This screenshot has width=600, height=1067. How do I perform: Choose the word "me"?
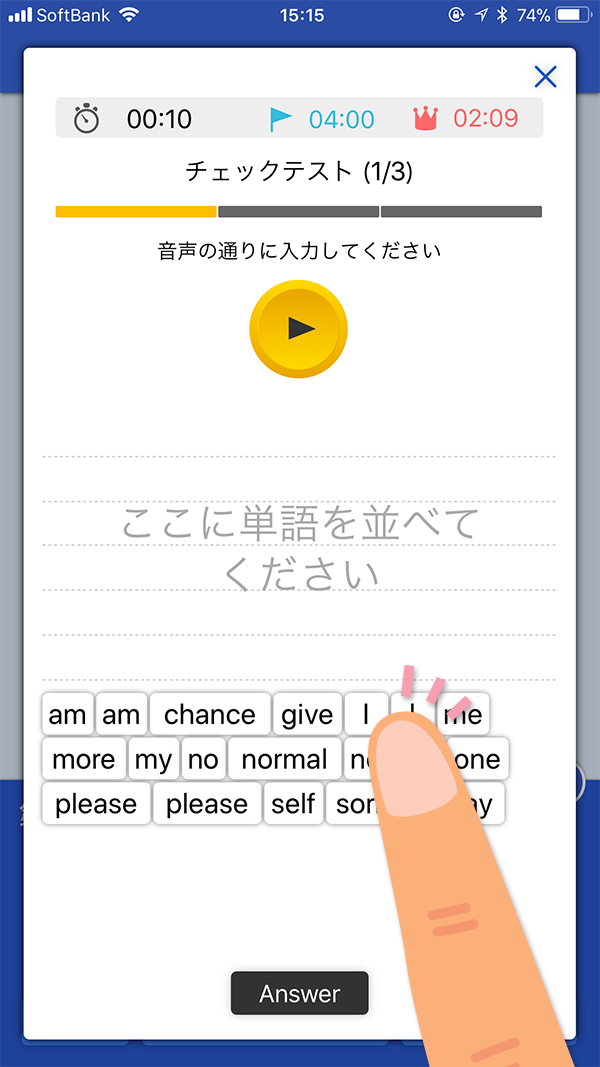(469, 712)
